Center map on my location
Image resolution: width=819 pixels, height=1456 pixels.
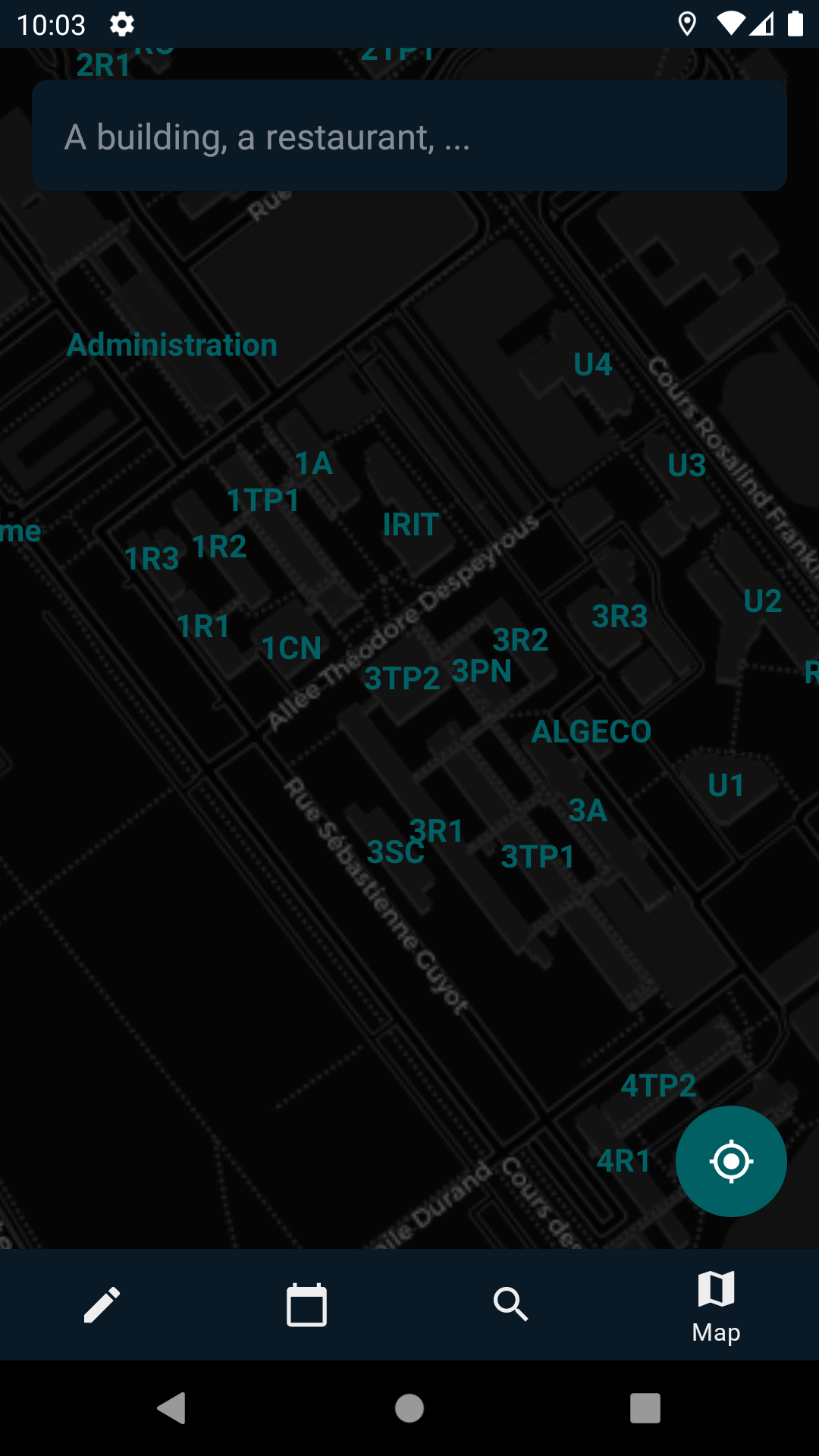tap(731, 1161)
